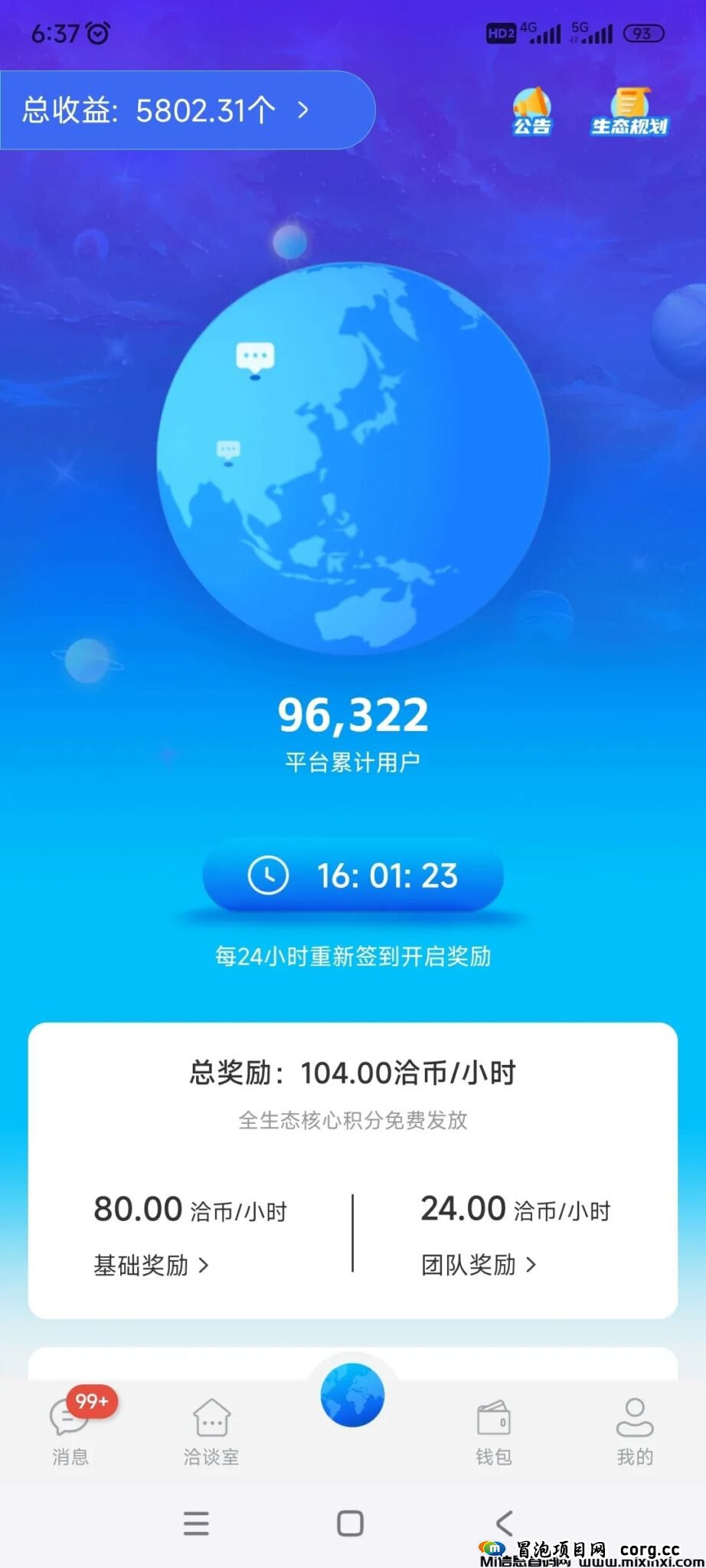Tap the upper chat bubble on the globe
The height and width of the screenshot is (1568, 706).
255,358
